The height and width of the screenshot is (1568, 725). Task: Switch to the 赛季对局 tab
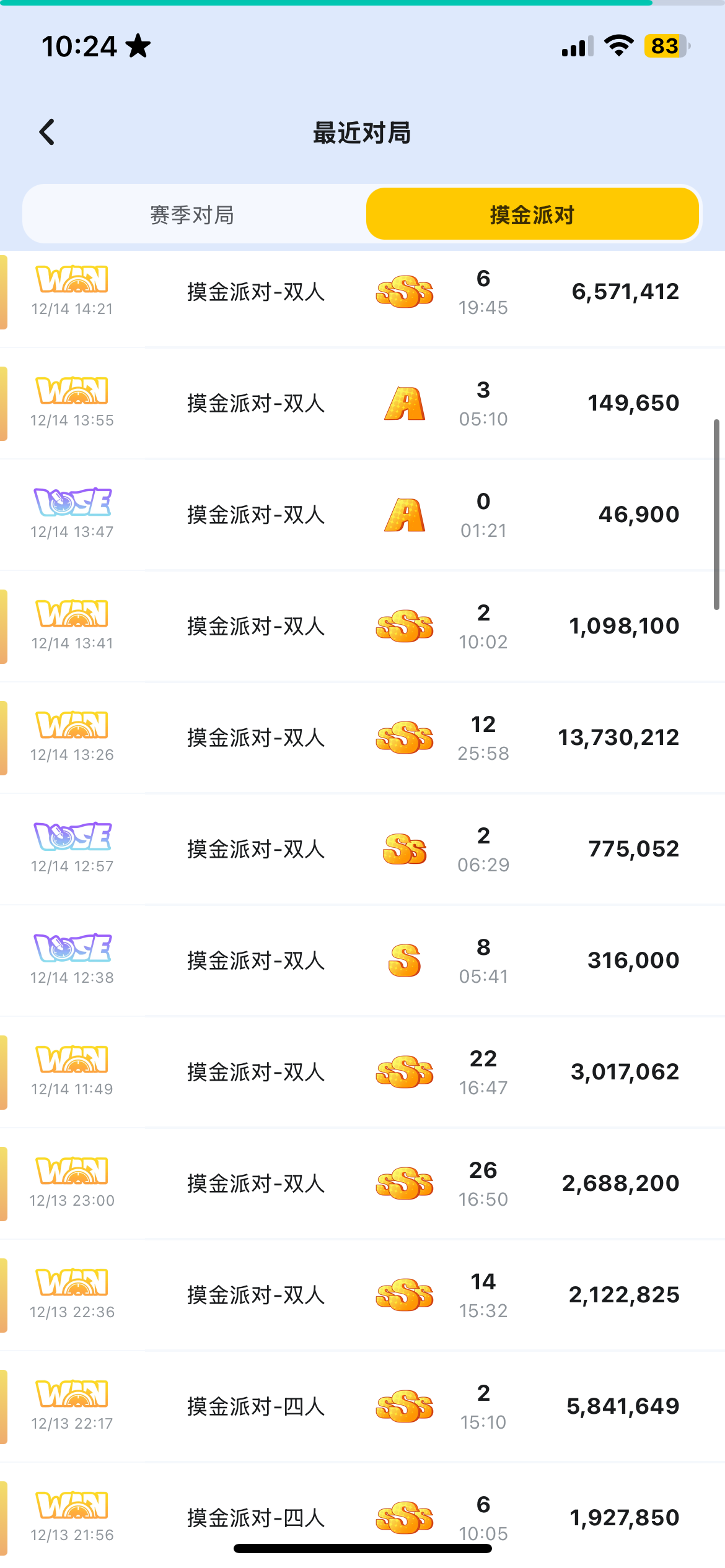point(192,215)
